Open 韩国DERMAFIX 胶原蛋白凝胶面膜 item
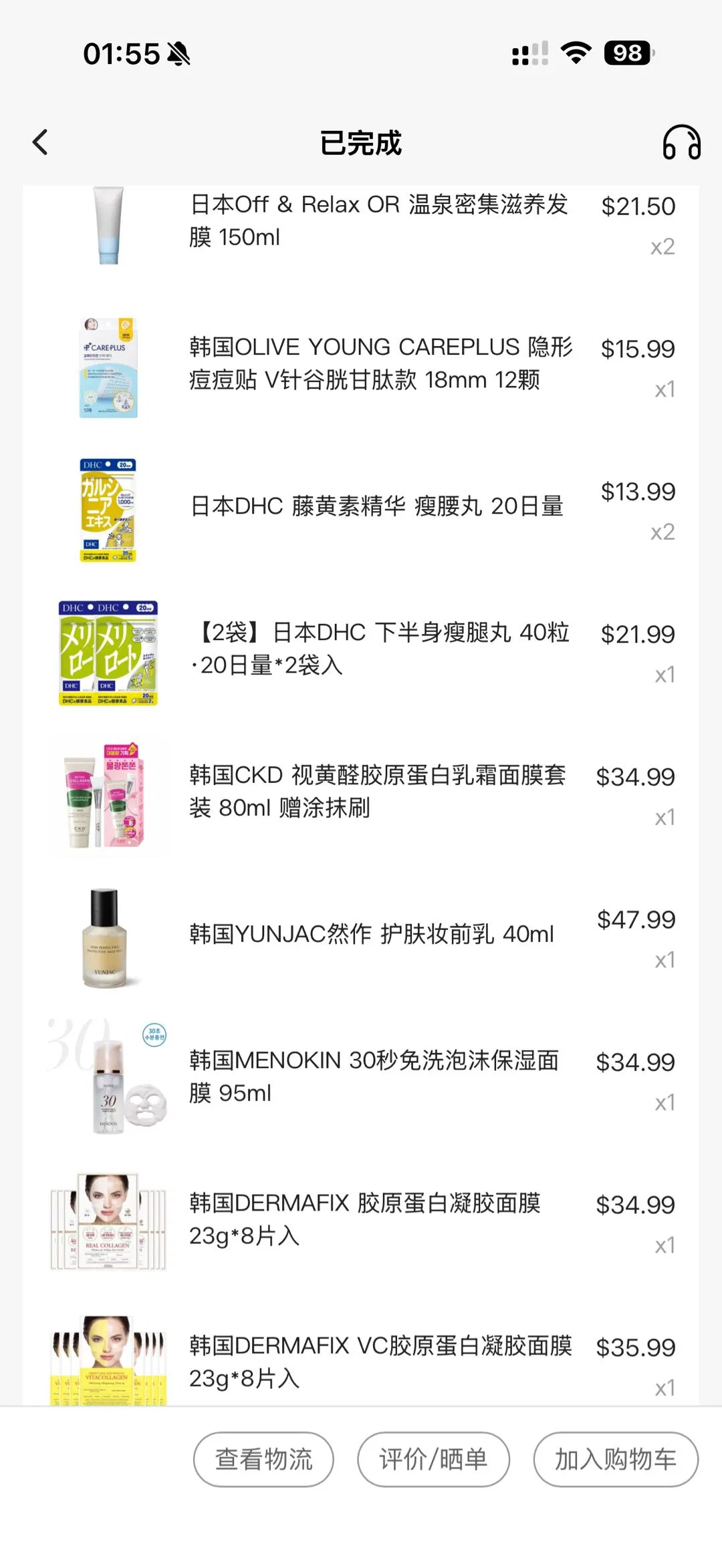 (x=365, y=1219)
